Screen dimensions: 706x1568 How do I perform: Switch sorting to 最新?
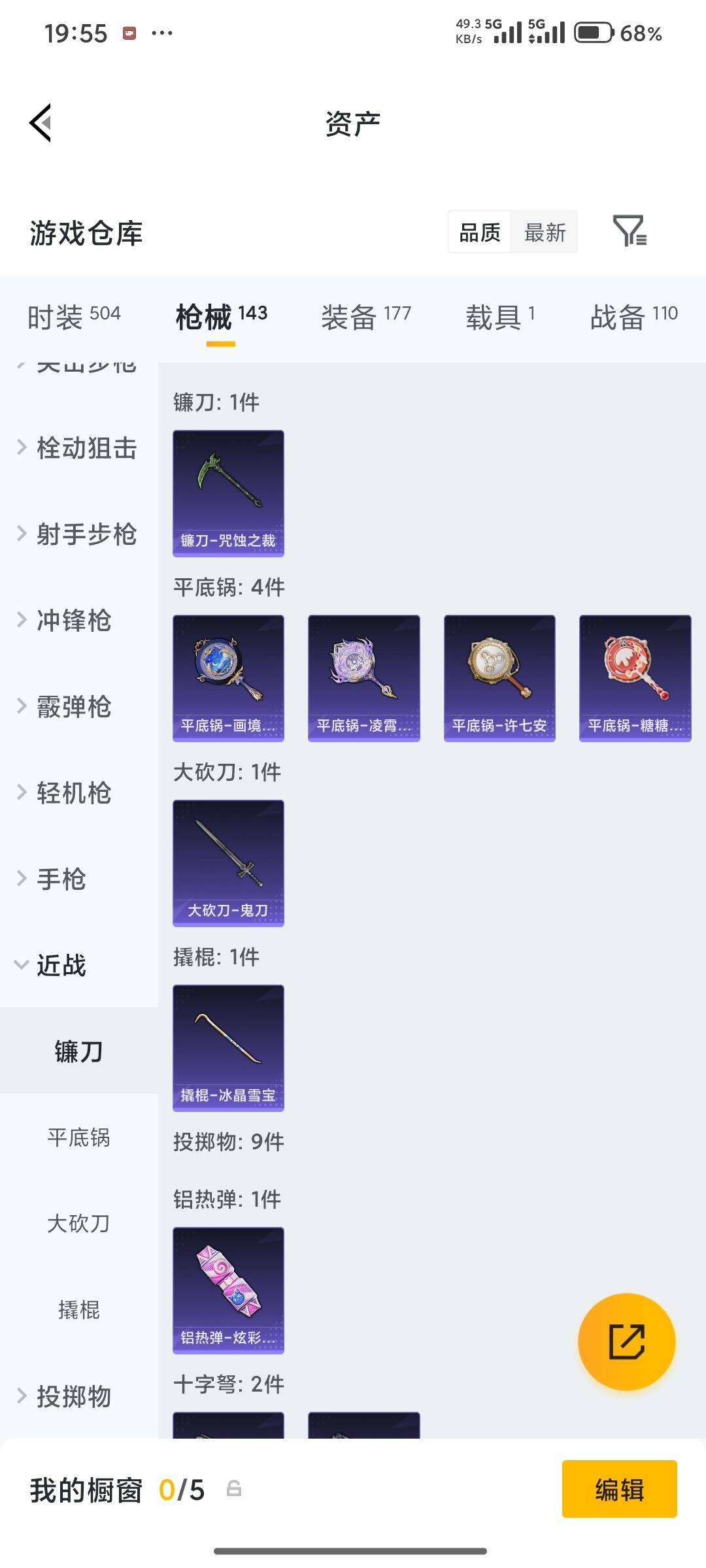coord(545,232)
